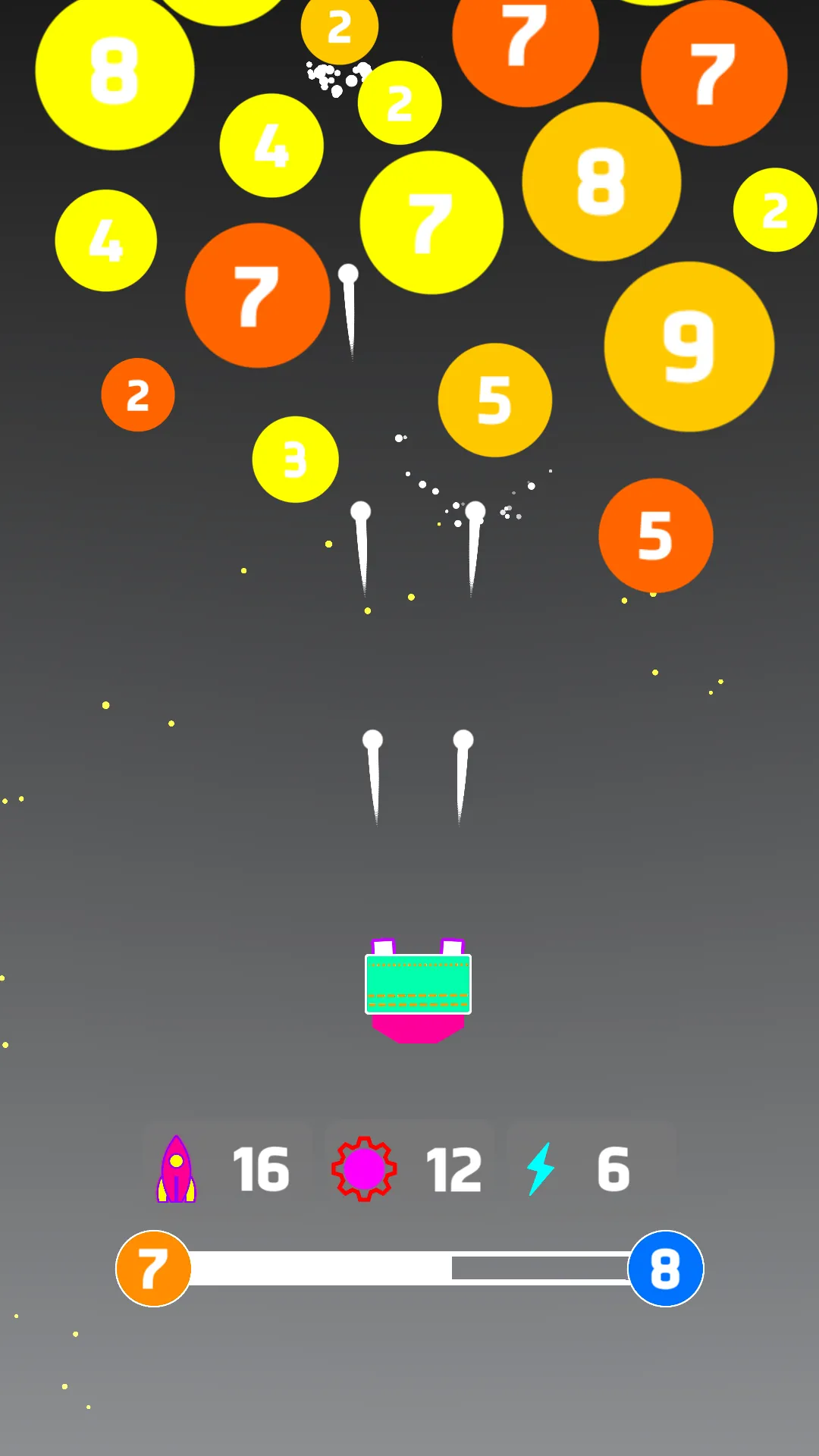Use the gear power-up showing 12
Screen dimensions: 819x1456
coord(409,1169)
